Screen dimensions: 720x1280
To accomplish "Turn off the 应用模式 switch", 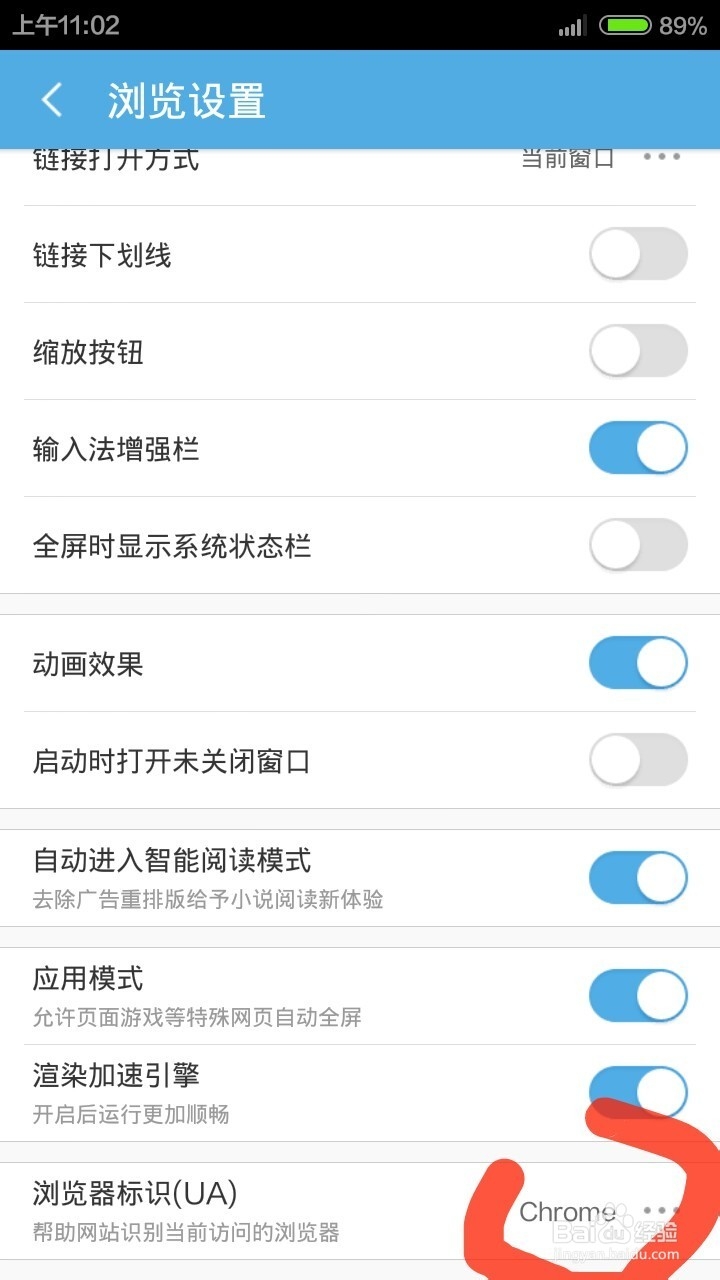I will [x=638, y=996].
